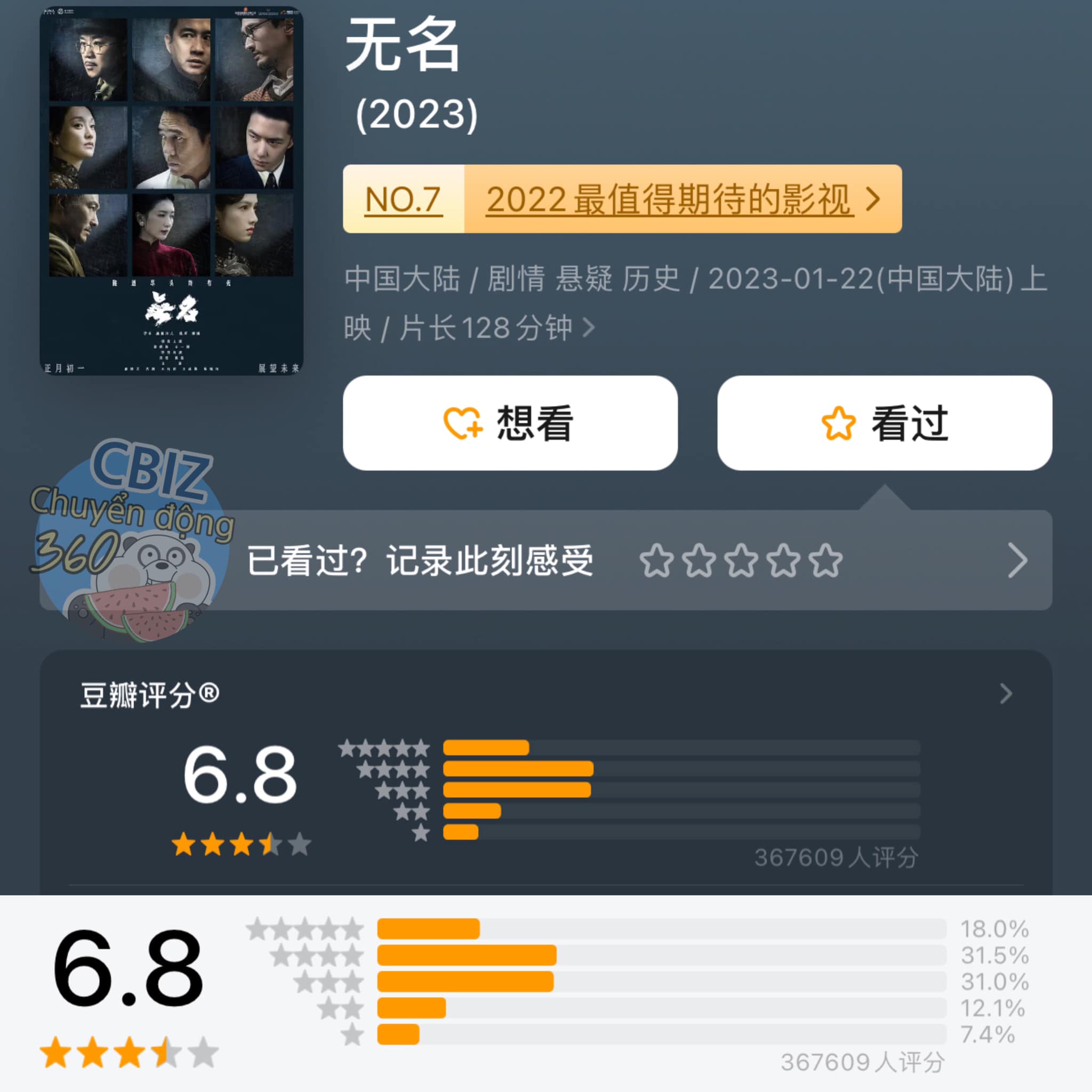Expand movie details after 片长128分钟

click(x=589, y=327)
